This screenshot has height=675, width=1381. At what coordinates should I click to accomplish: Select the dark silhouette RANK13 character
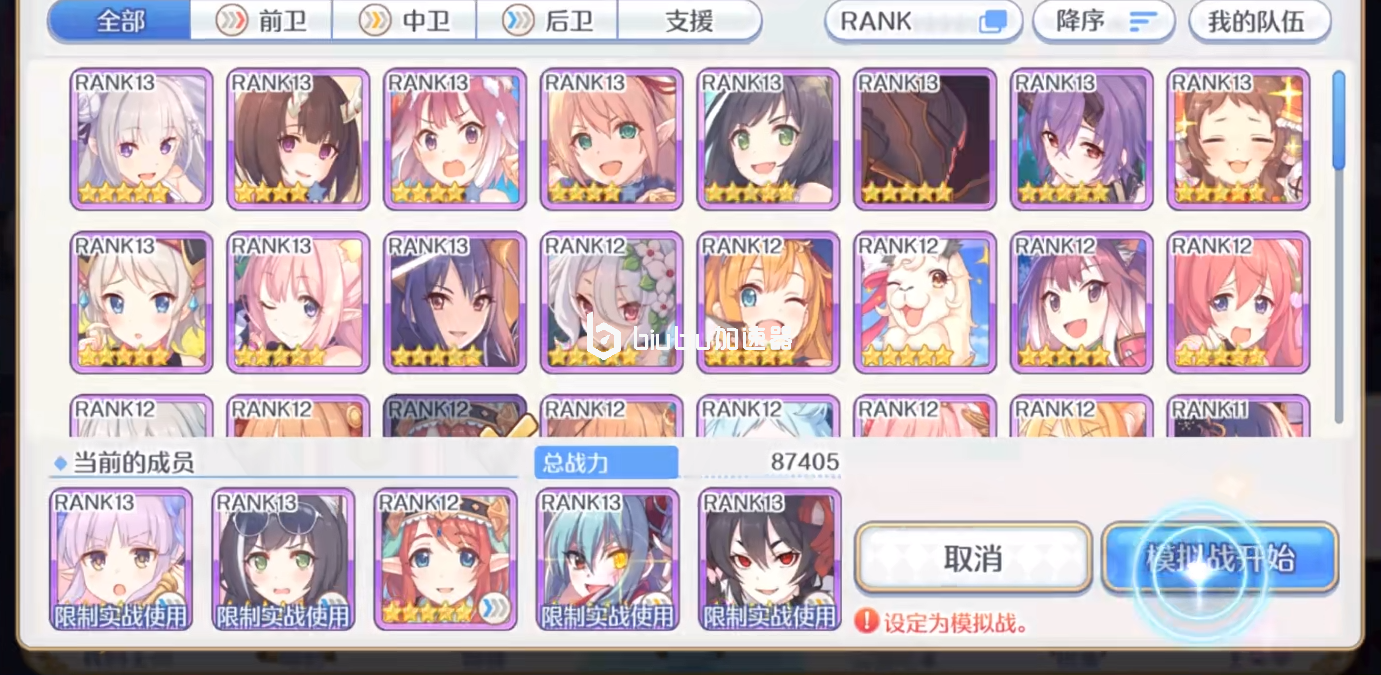pyautogui.click(x=925, y=139)
